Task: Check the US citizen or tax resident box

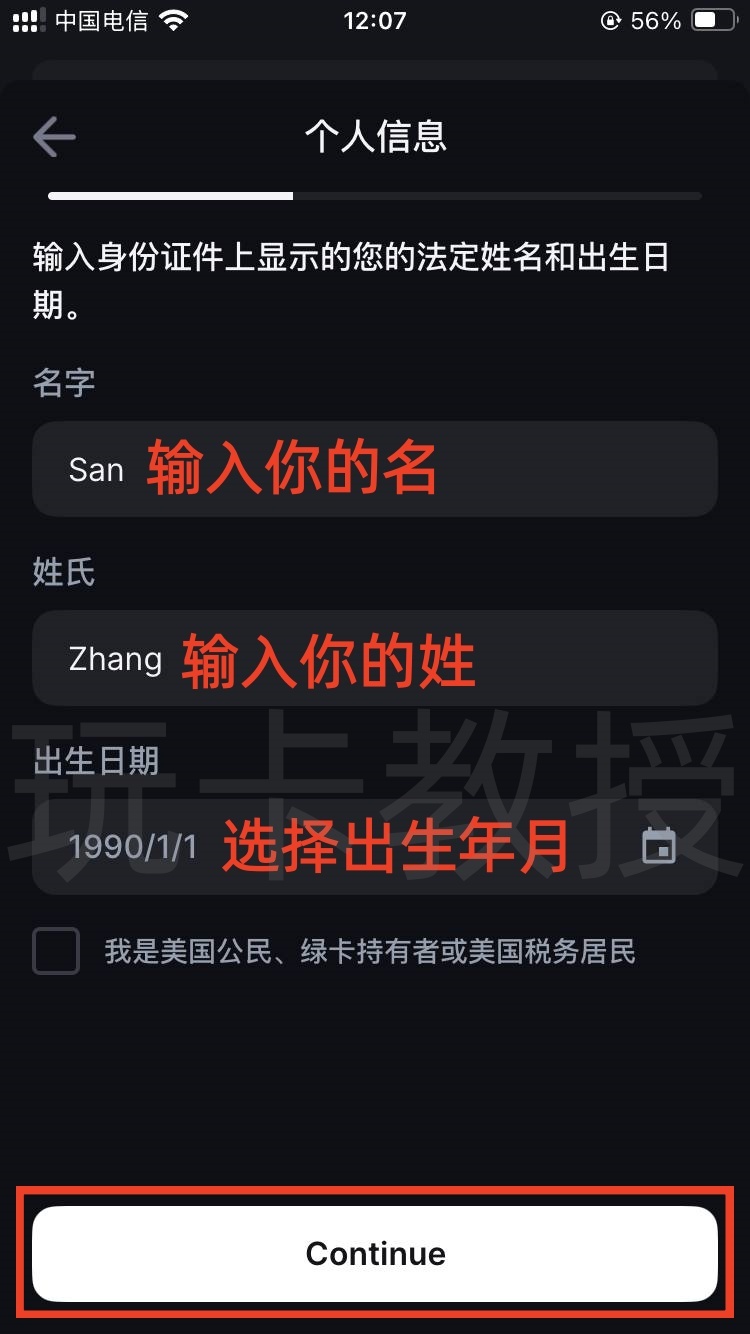Action: pyautogui.click(x=56, y=951)
